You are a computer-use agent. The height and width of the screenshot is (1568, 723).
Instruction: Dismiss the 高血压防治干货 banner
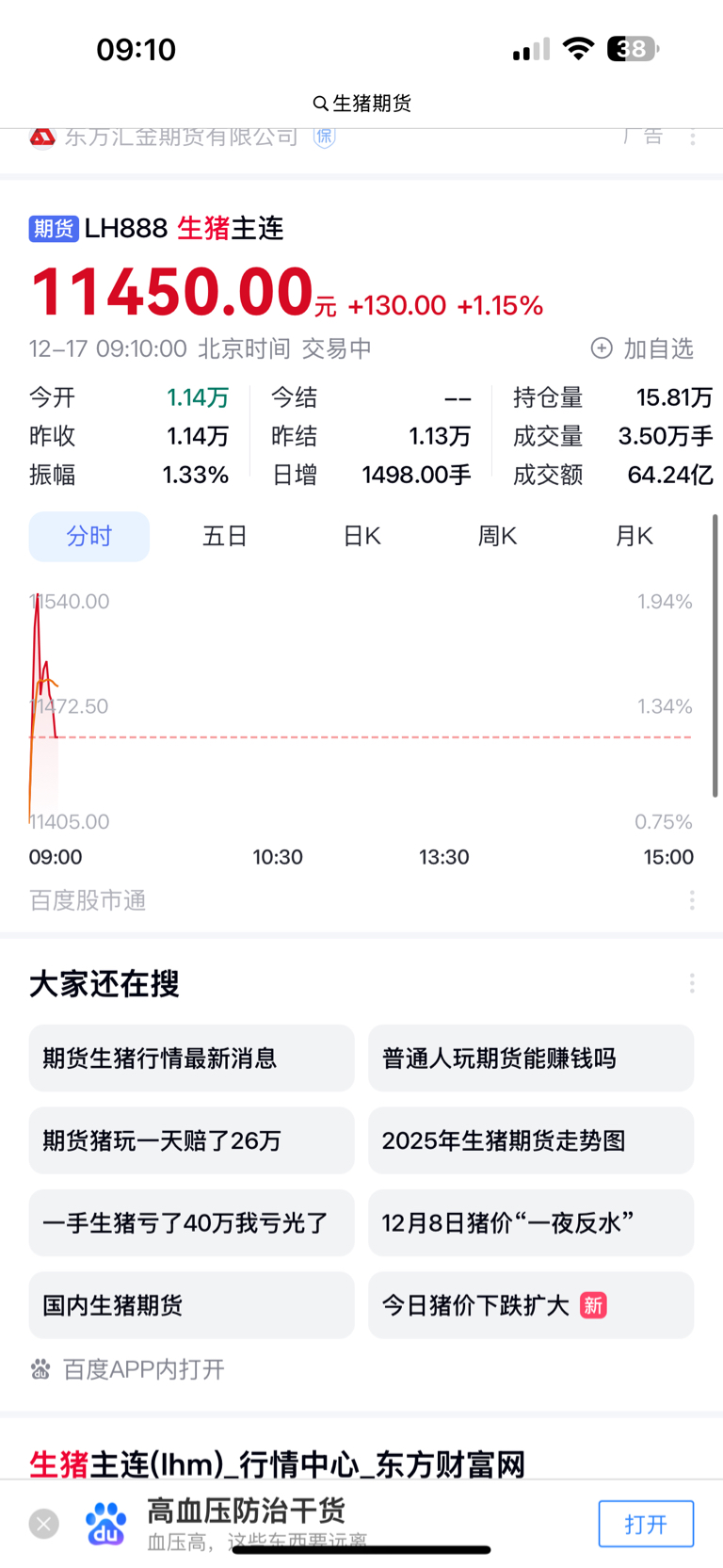(x=43, y=1523)
